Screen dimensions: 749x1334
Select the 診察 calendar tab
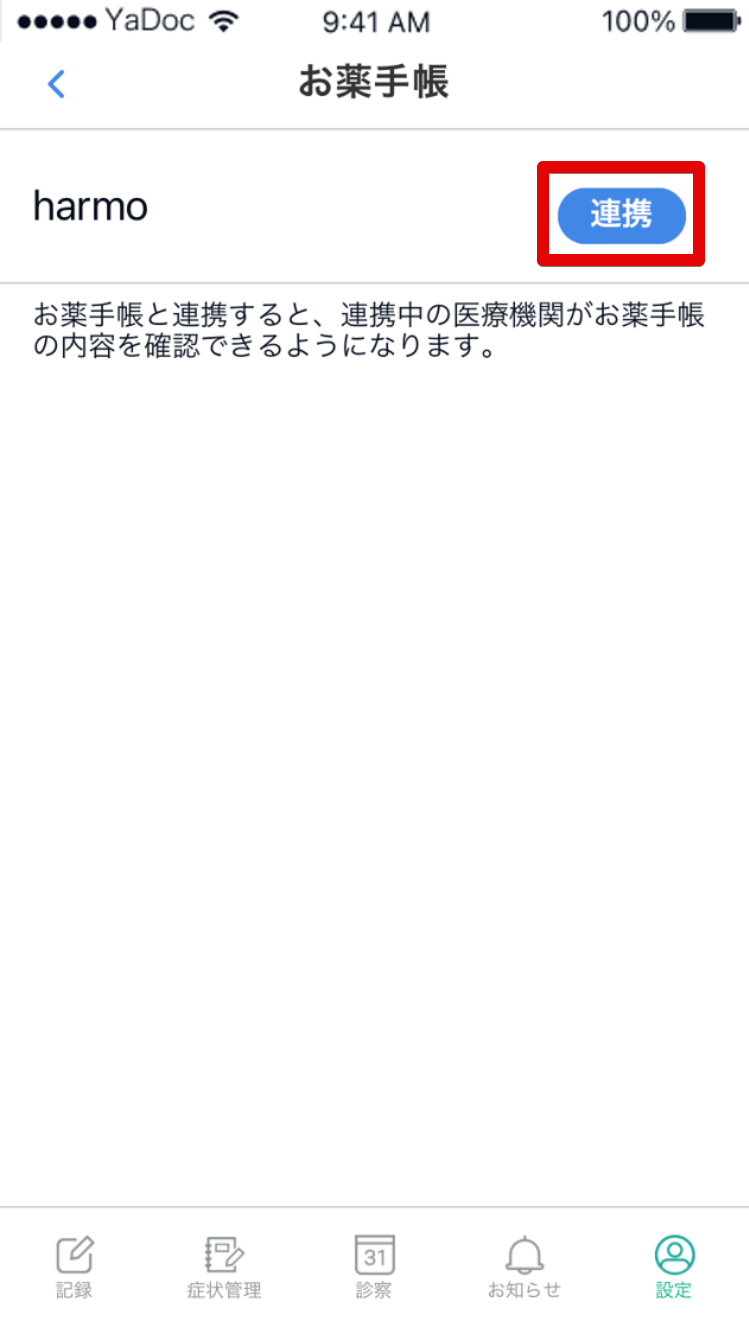click(374, 1267)
